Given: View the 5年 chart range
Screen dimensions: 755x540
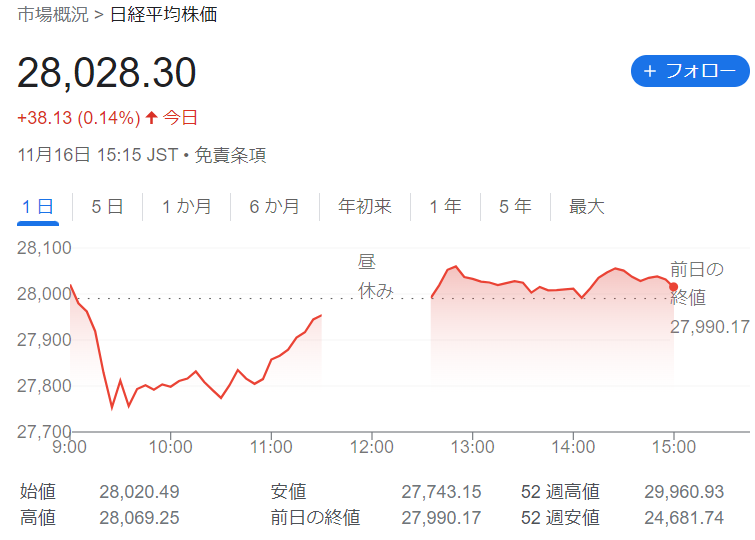Looking at the screenshot, I should pyautogui.click(x=515, y=207).
